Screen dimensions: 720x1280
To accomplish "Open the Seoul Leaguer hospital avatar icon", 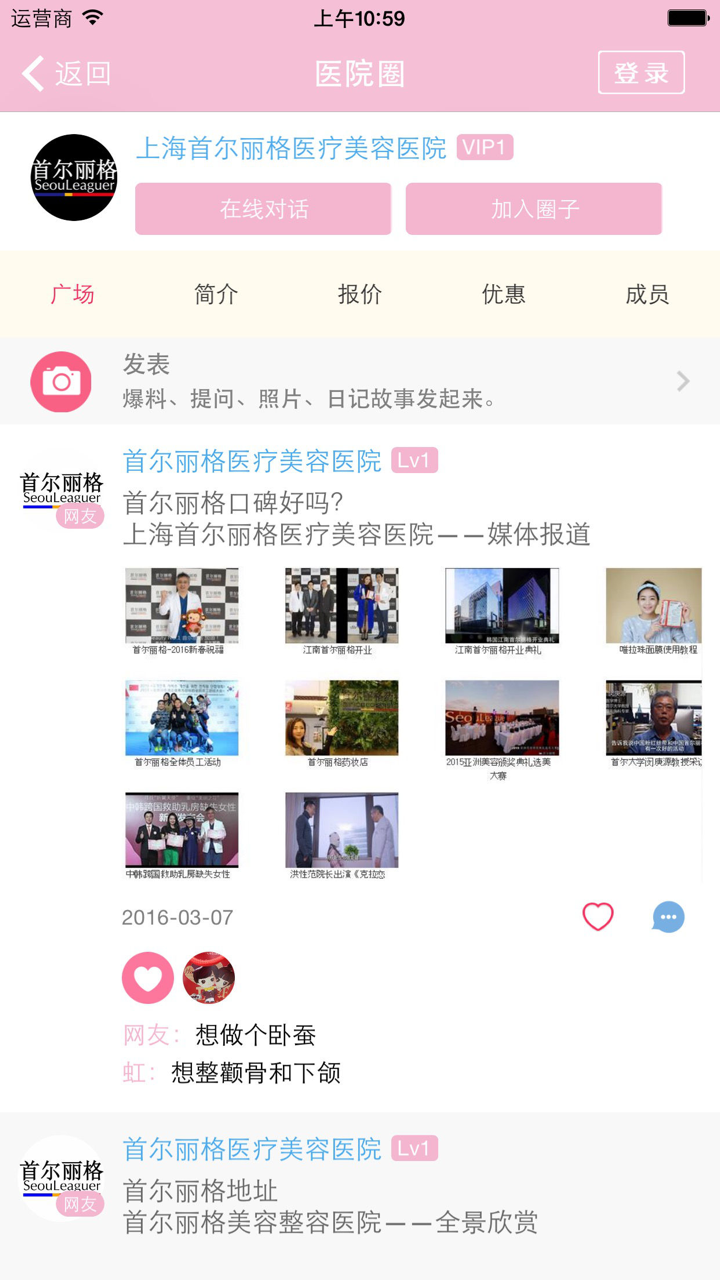I will (x=73, y=179).
